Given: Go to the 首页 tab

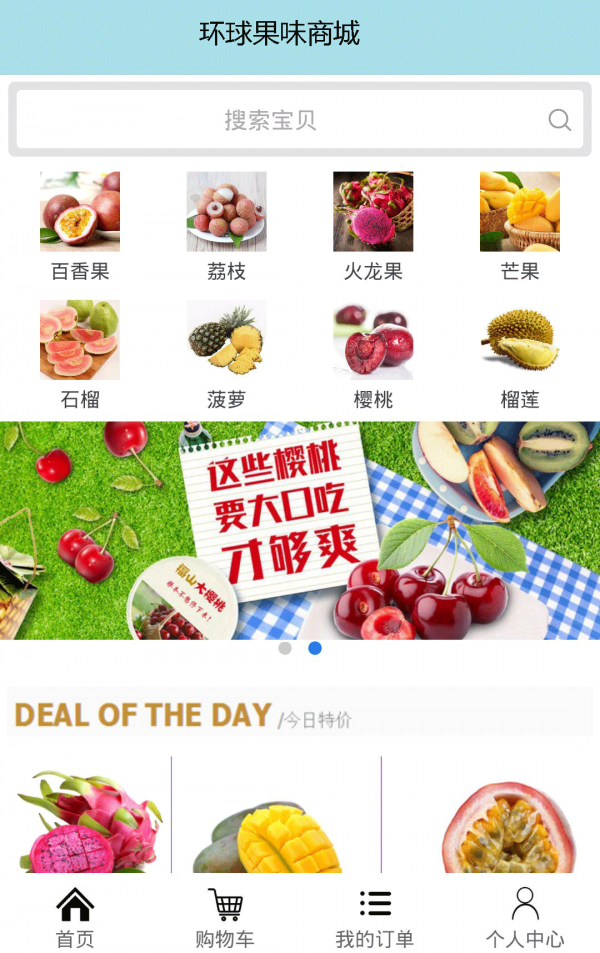Looking at the screenshot, I should (75, 917).
